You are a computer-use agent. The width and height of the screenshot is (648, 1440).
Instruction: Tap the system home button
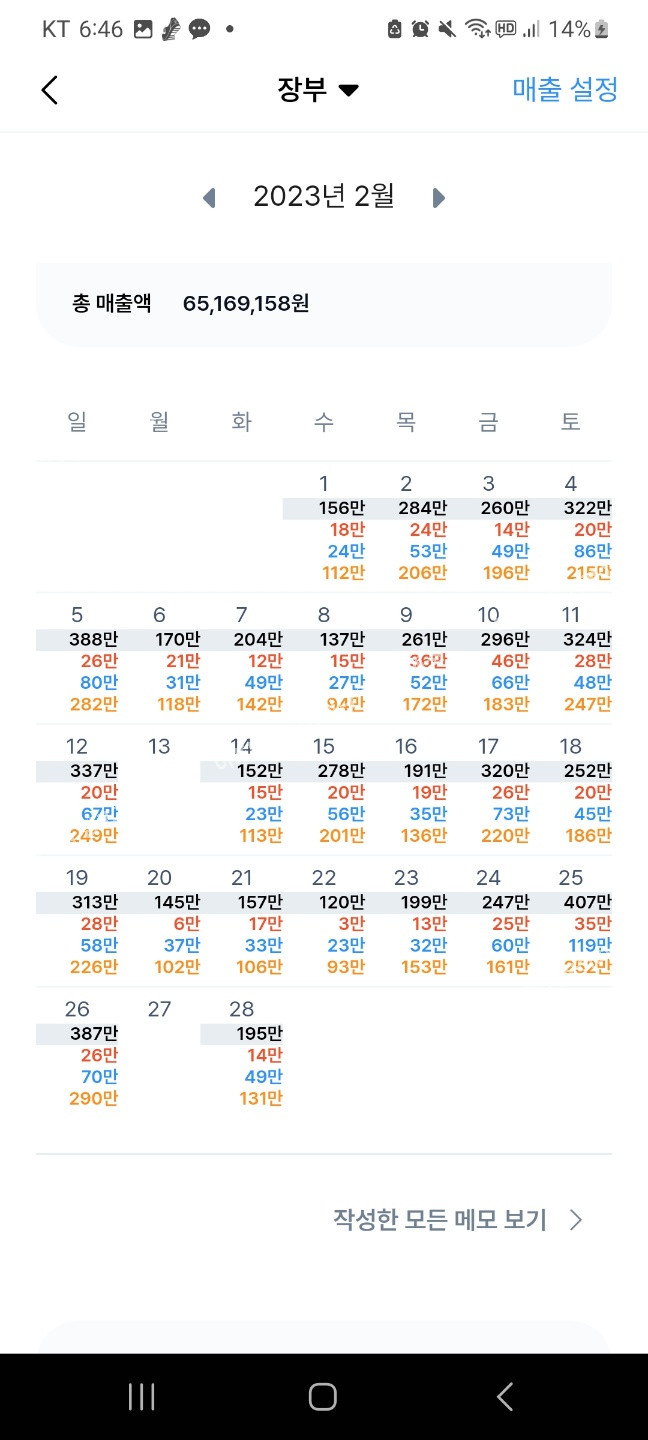(x=322, y=1397)
